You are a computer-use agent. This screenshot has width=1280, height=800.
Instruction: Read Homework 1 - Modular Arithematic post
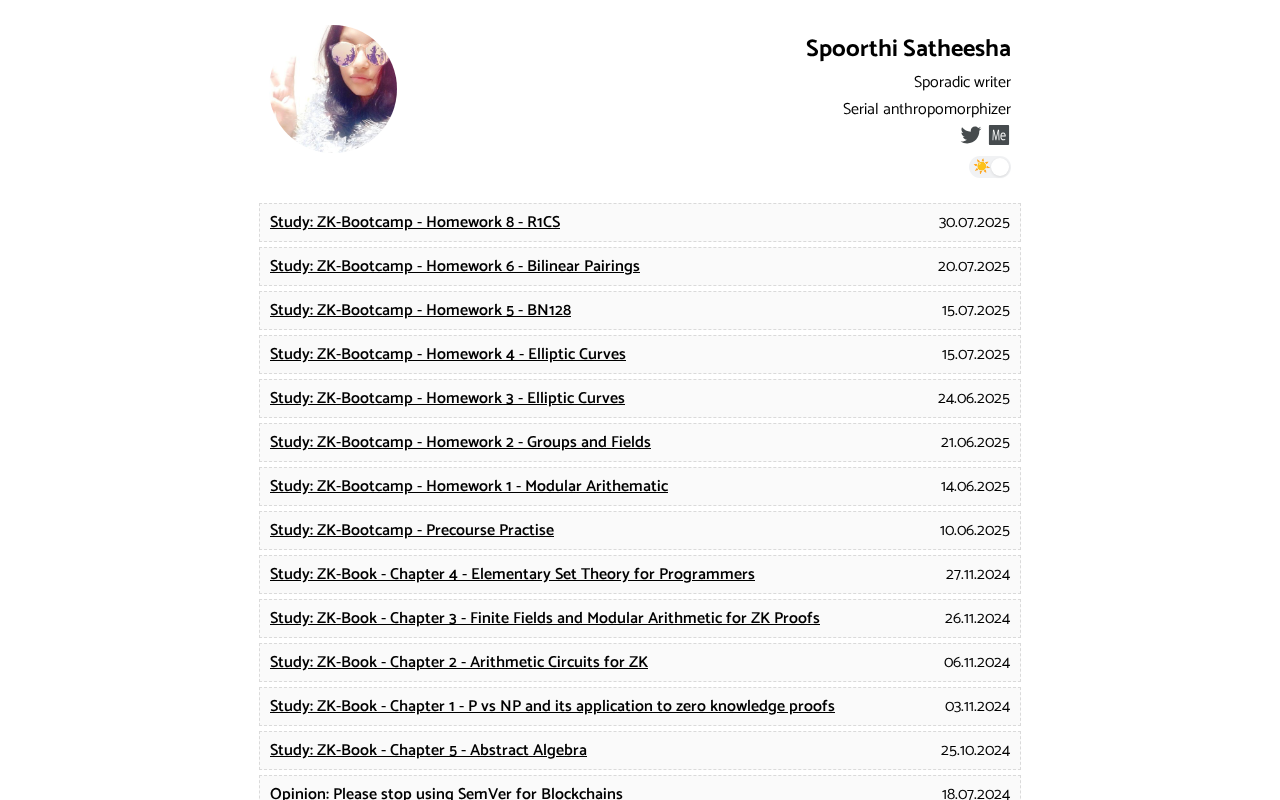(469, 487)
